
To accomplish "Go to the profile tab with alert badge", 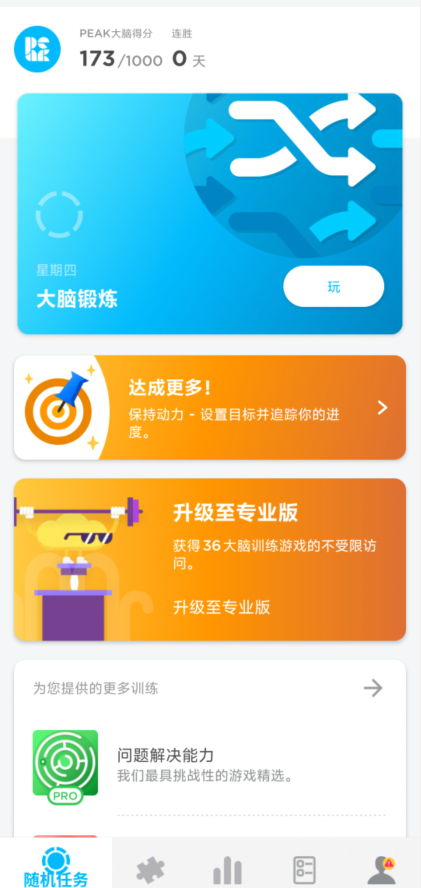I will [x=382, y=870].
